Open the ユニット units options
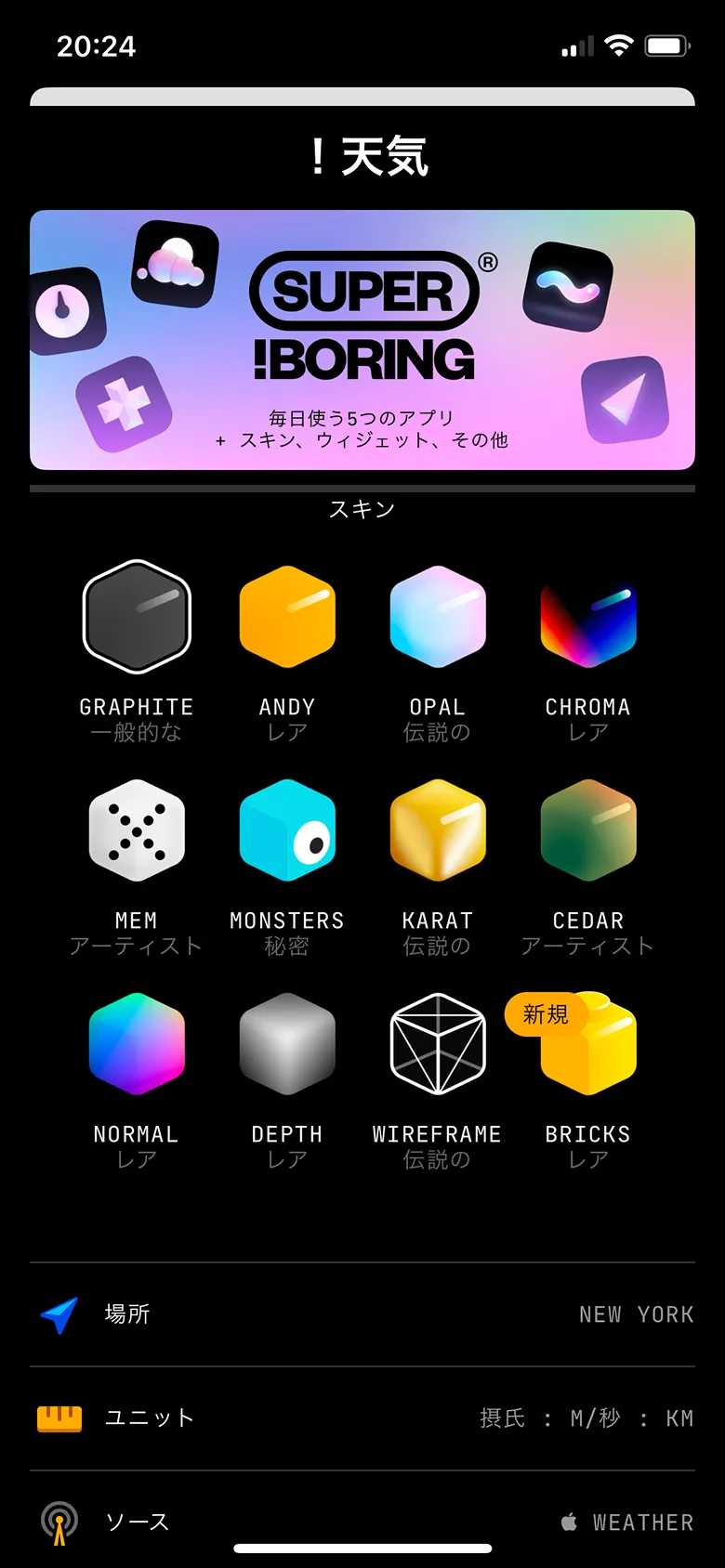 pyautogui.click(x=362, y=1418)
